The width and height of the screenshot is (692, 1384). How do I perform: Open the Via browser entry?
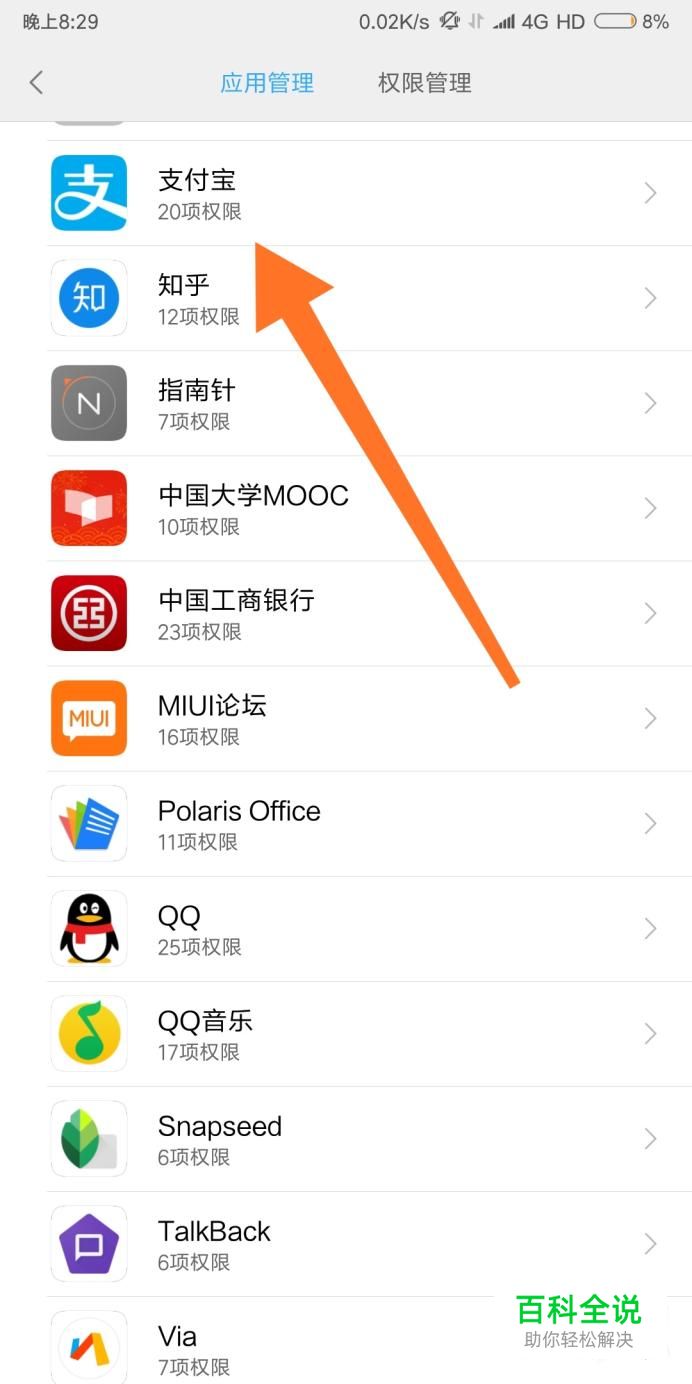[x=346, y=1340]
